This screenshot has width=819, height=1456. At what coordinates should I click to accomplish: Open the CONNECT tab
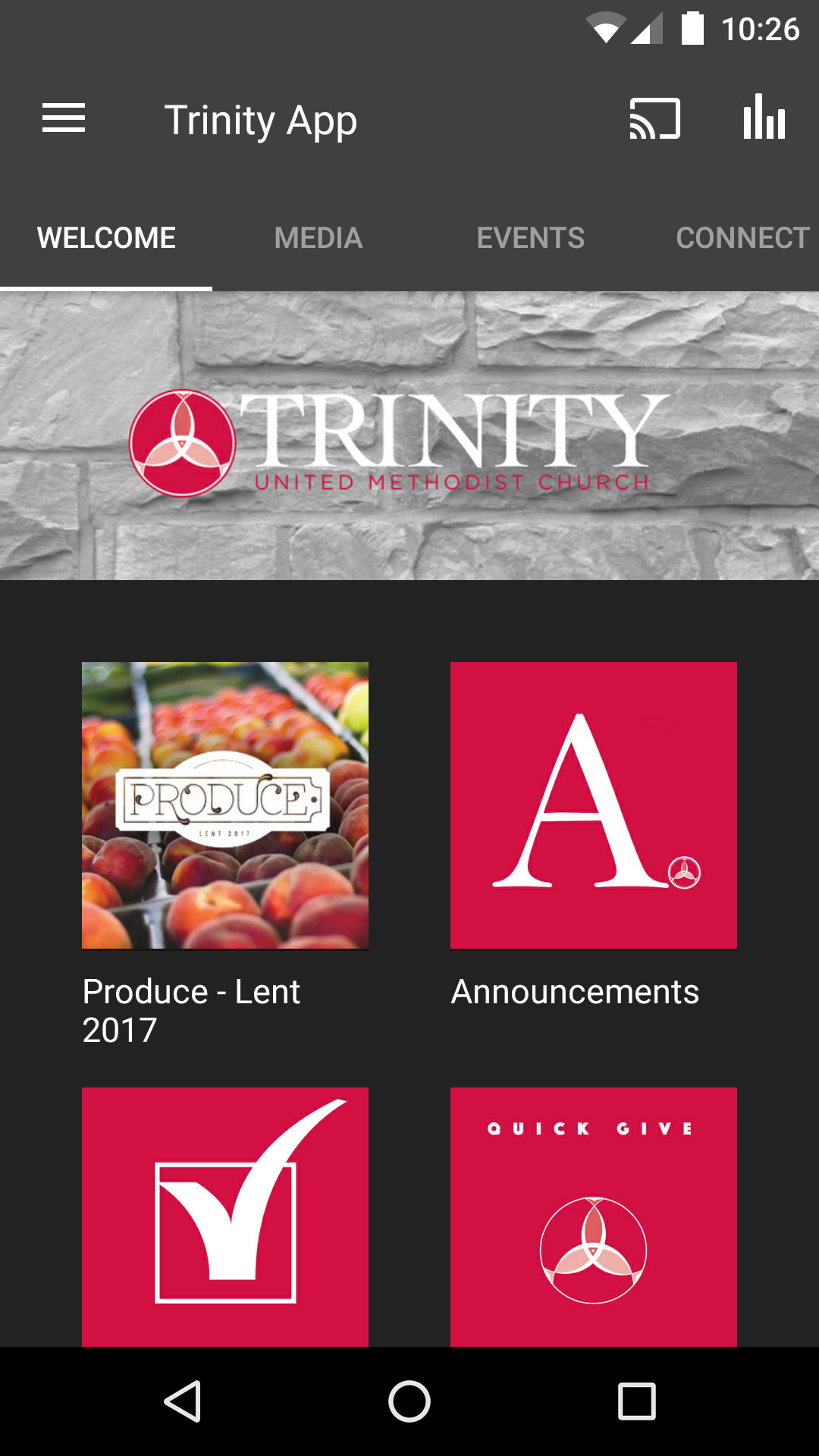pyautogui.click(x=742, y=237)
